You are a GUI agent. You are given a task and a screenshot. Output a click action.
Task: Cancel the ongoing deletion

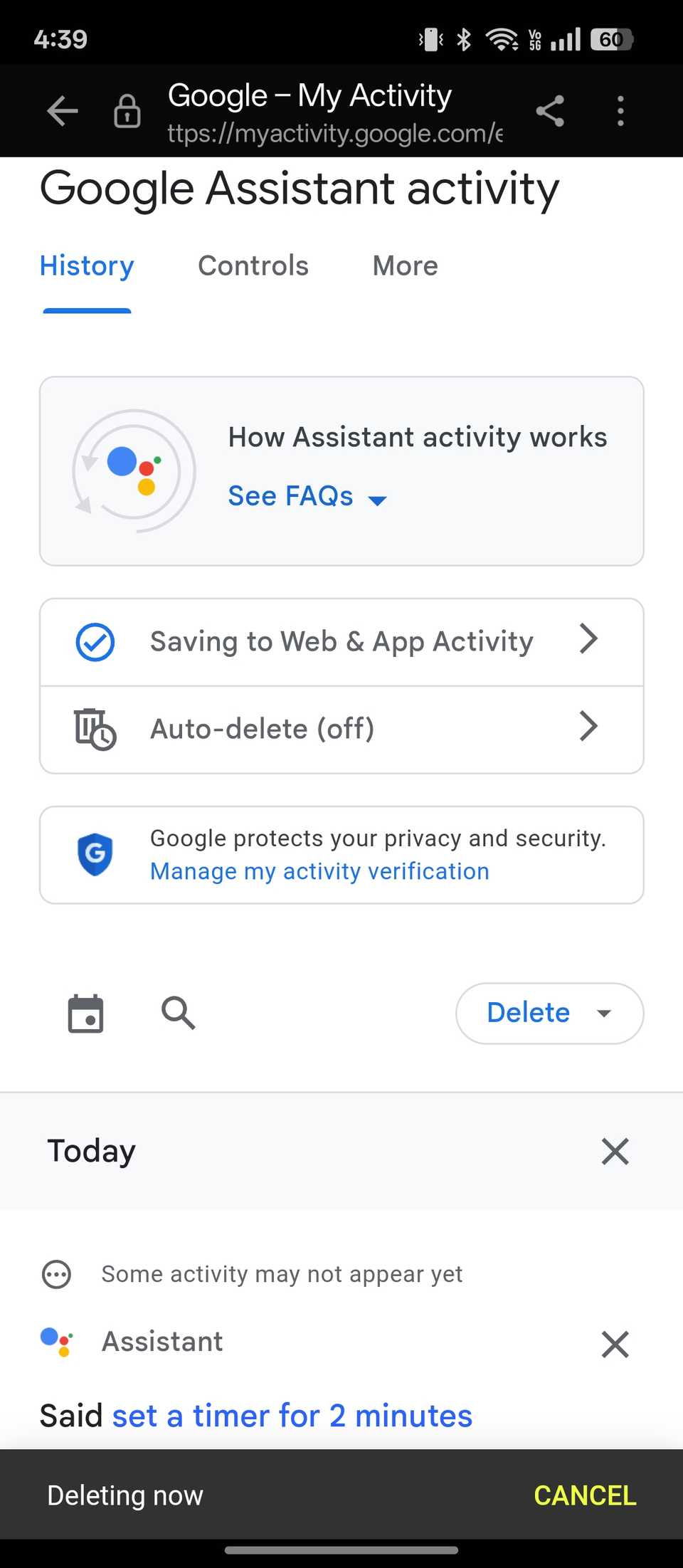pyautogui.click(x=585, y=1495)
